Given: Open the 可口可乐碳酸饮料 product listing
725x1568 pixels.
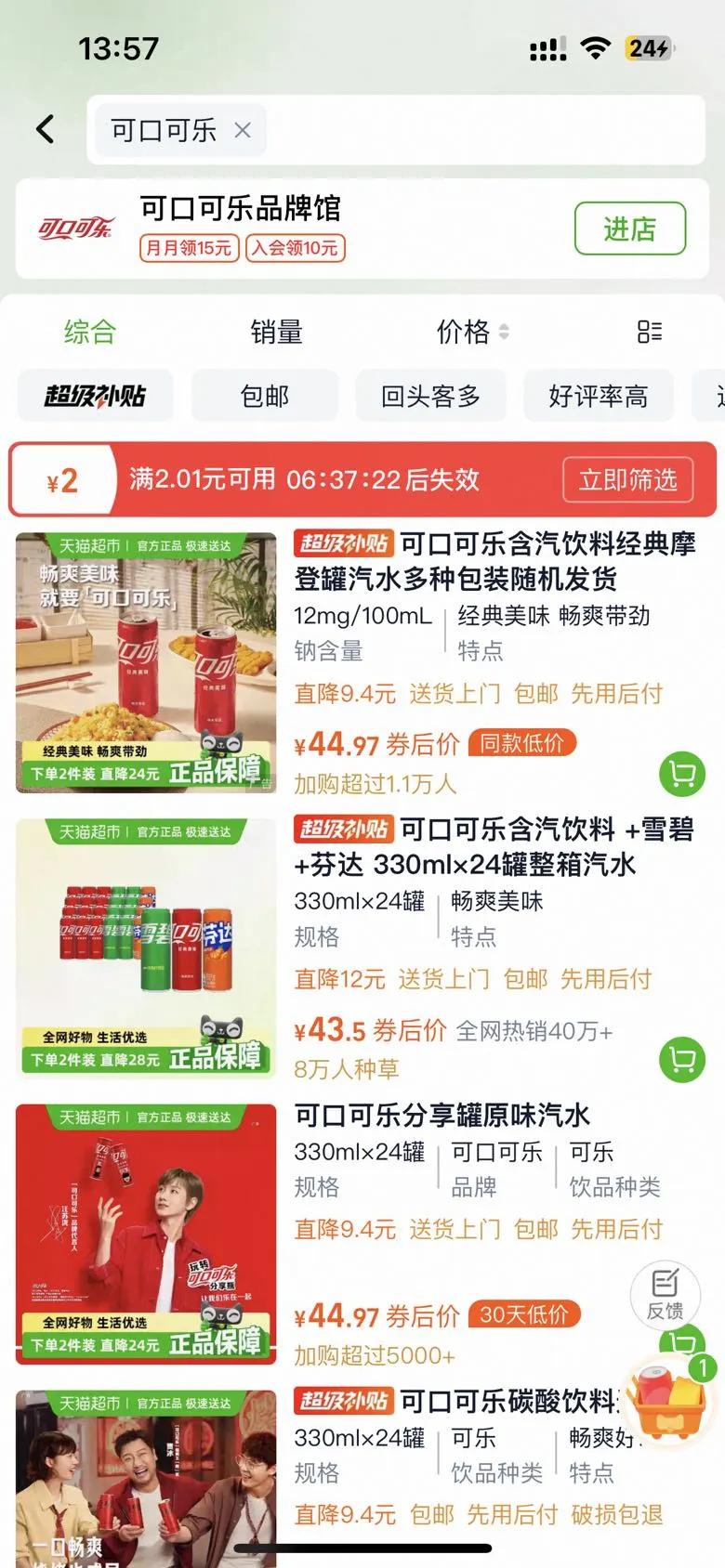Looking at the screenshot, I should pos(507,1400).
